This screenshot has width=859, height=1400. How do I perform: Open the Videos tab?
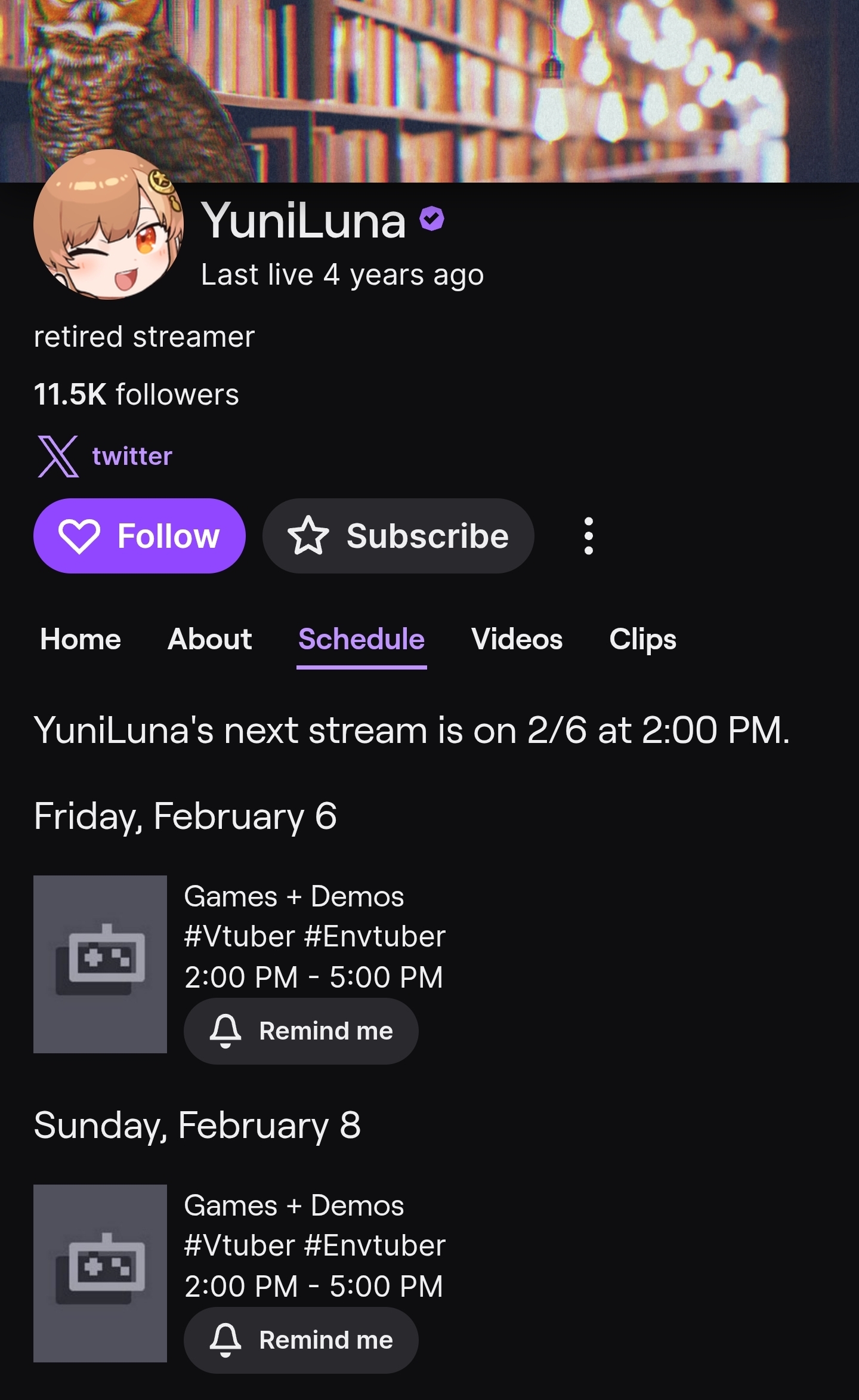tap(517, 639)
